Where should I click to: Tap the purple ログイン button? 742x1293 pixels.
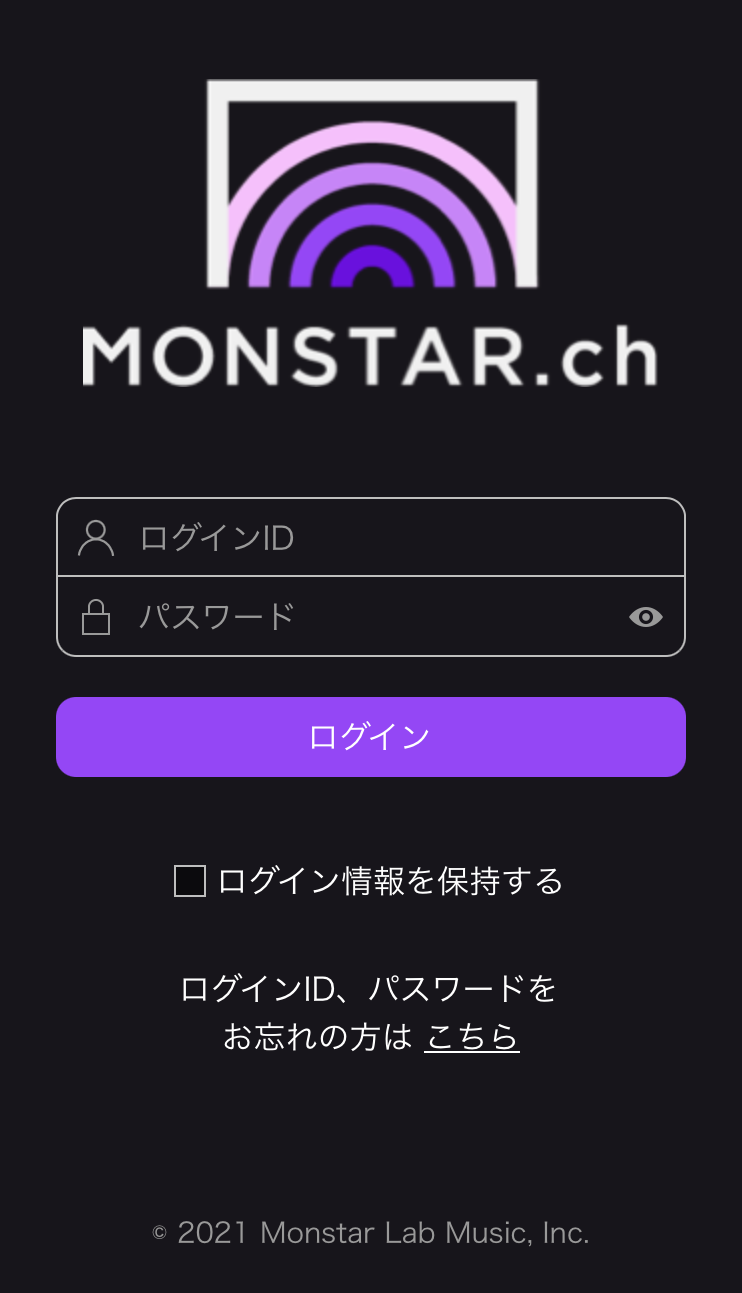370,737
